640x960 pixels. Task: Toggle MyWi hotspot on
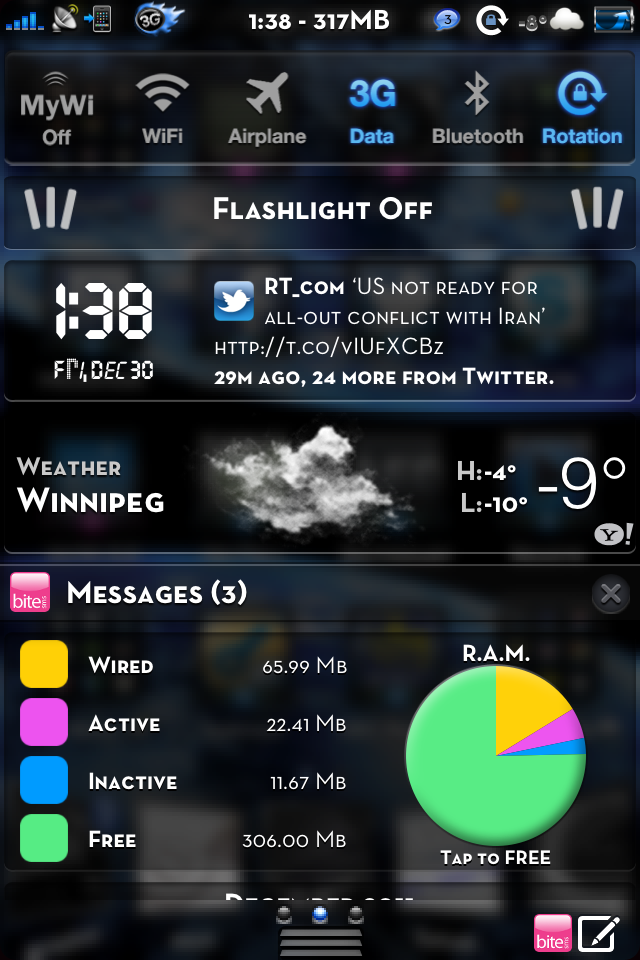pos(56,109)
